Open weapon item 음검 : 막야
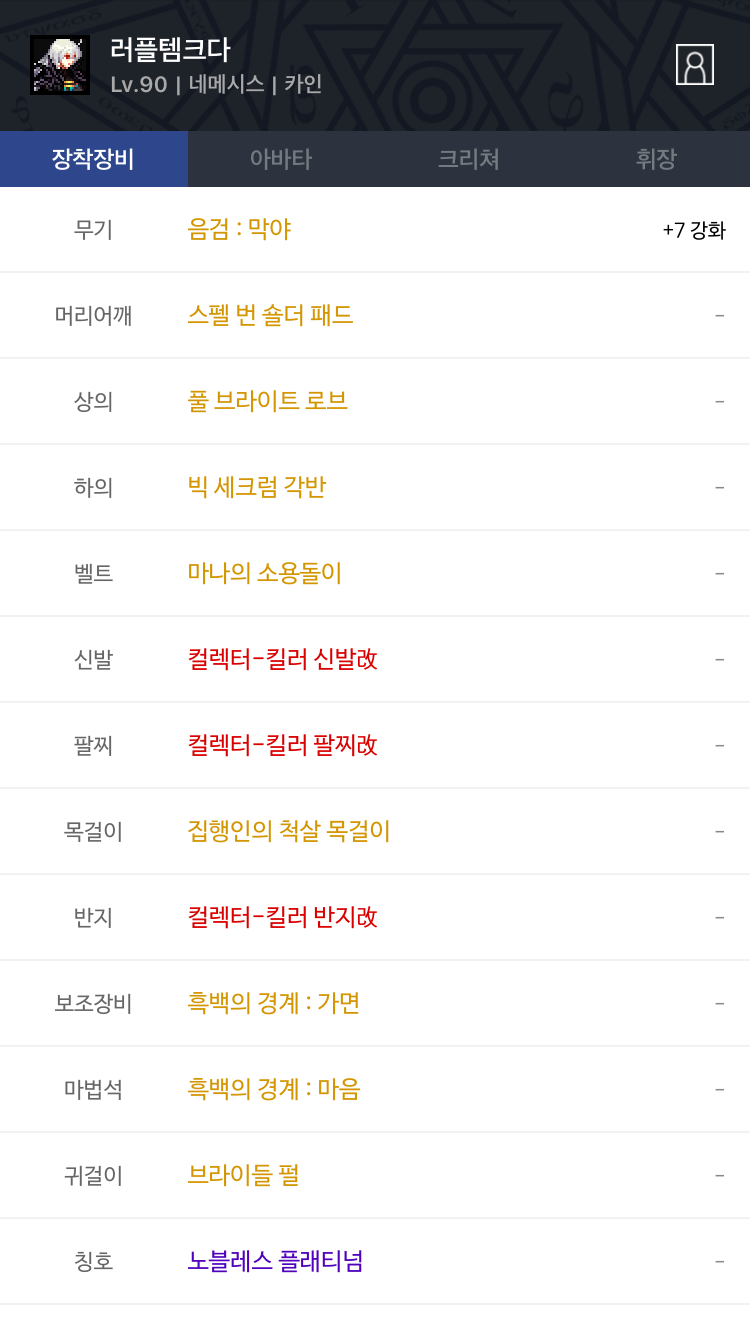750x1334 pixels. (x=239, y=229)
